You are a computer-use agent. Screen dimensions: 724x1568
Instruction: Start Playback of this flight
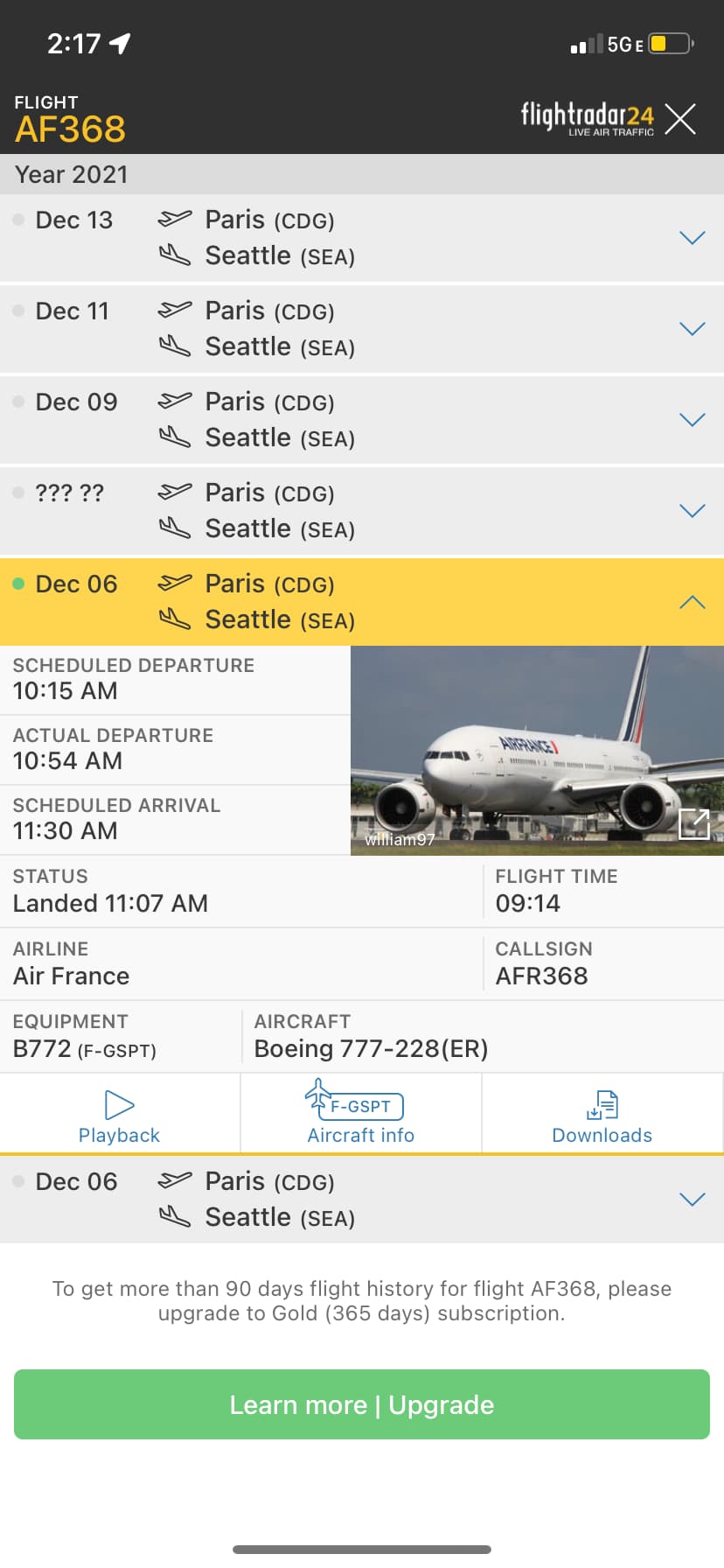120,1116
